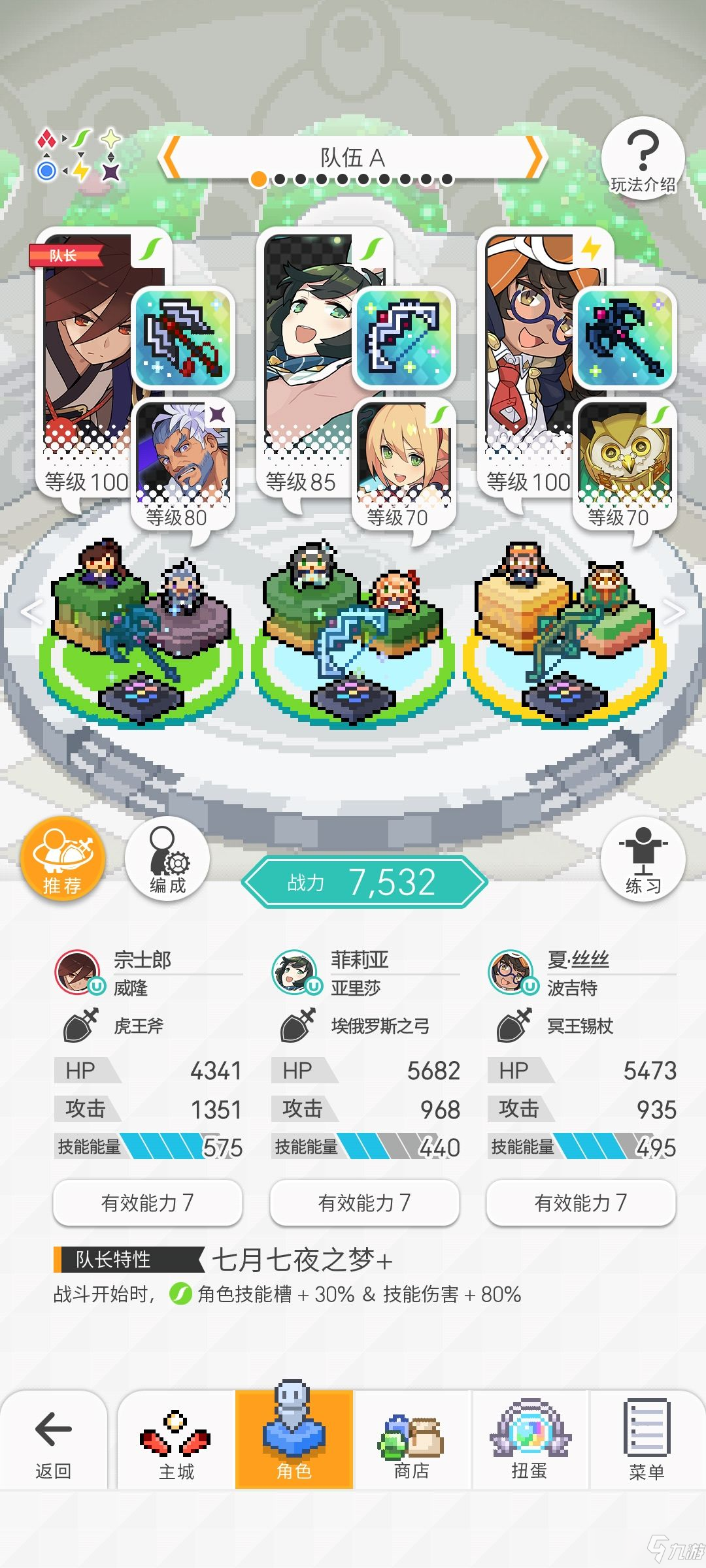Screen dimensions: 706x1568
Task: Switch to the 主城 tab
Action: coord(176,1441)
